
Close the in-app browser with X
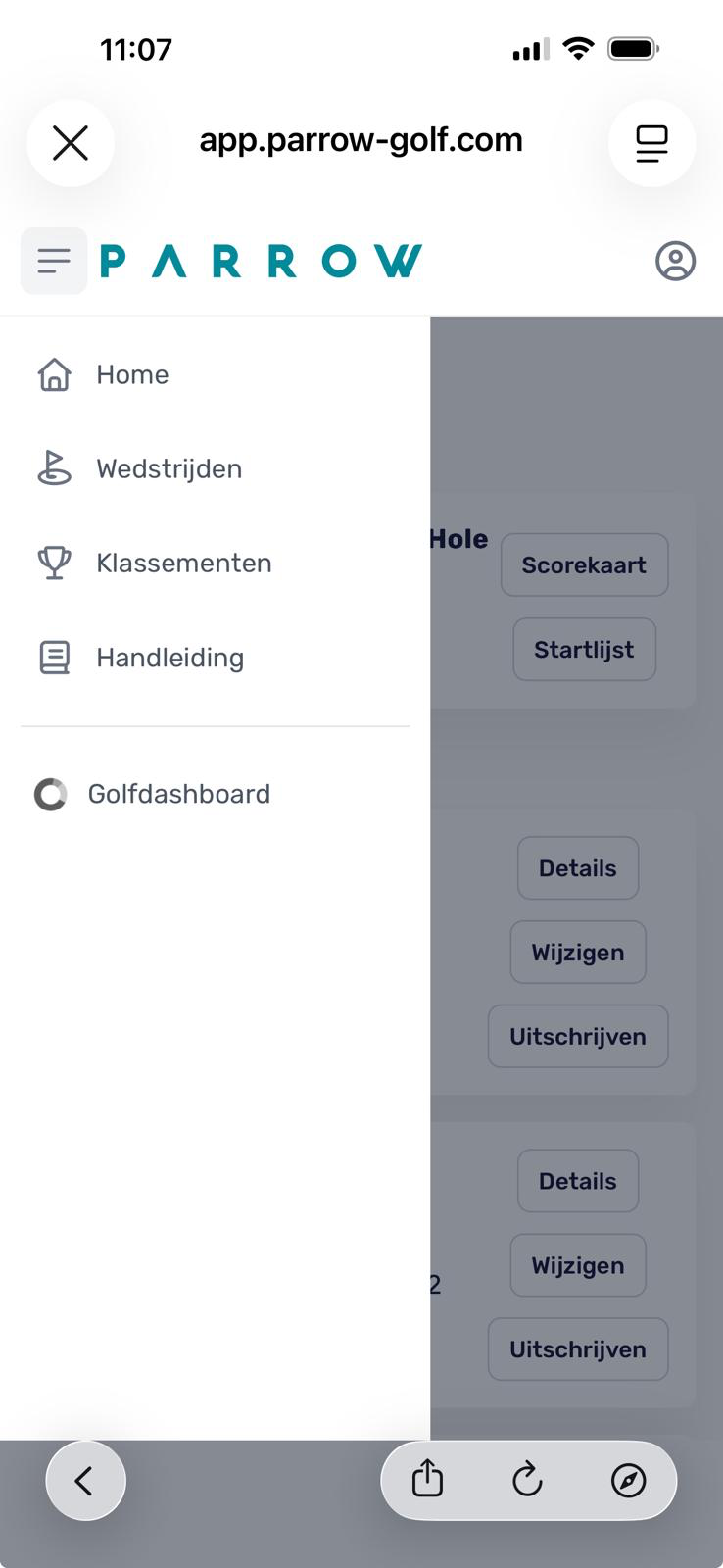[71, 143]
